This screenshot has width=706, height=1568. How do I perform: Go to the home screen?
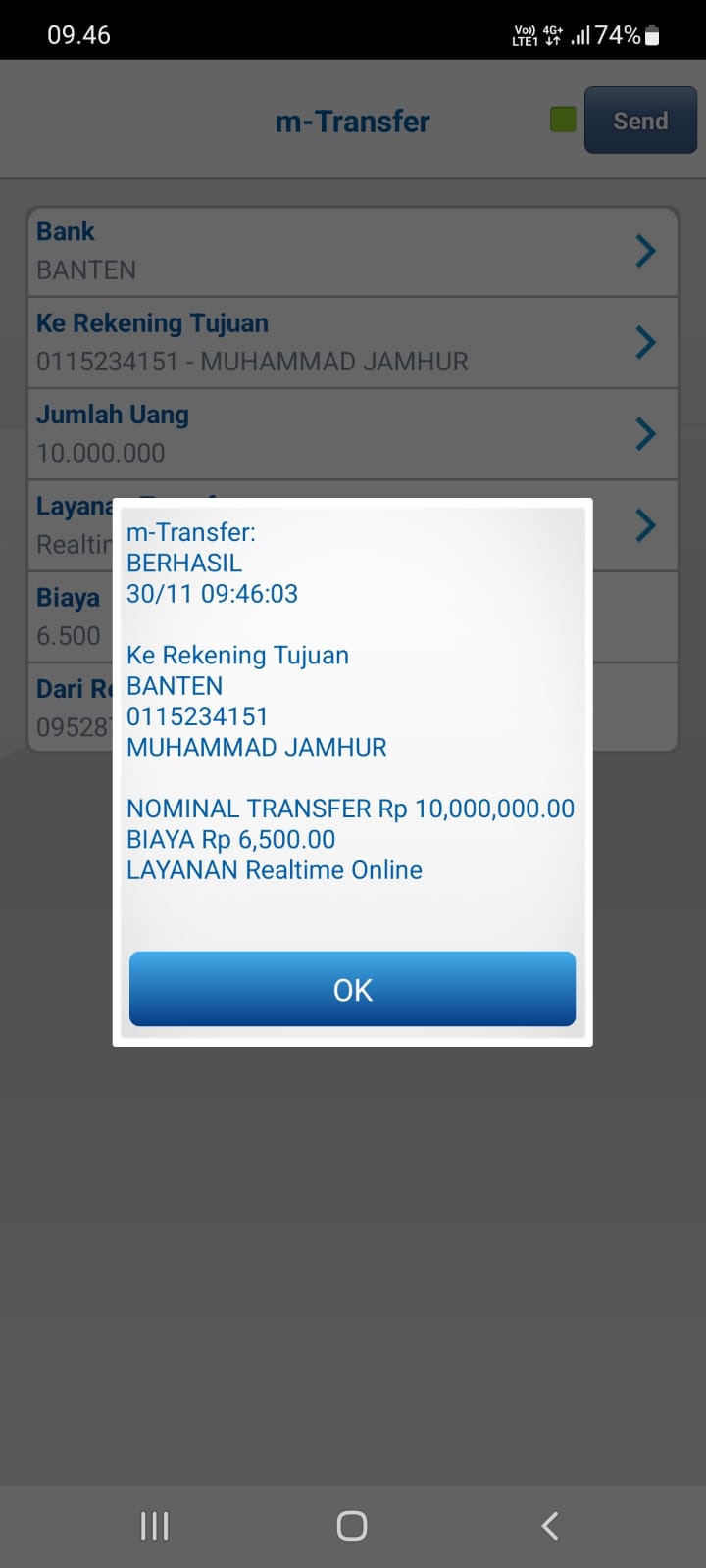352,1525
